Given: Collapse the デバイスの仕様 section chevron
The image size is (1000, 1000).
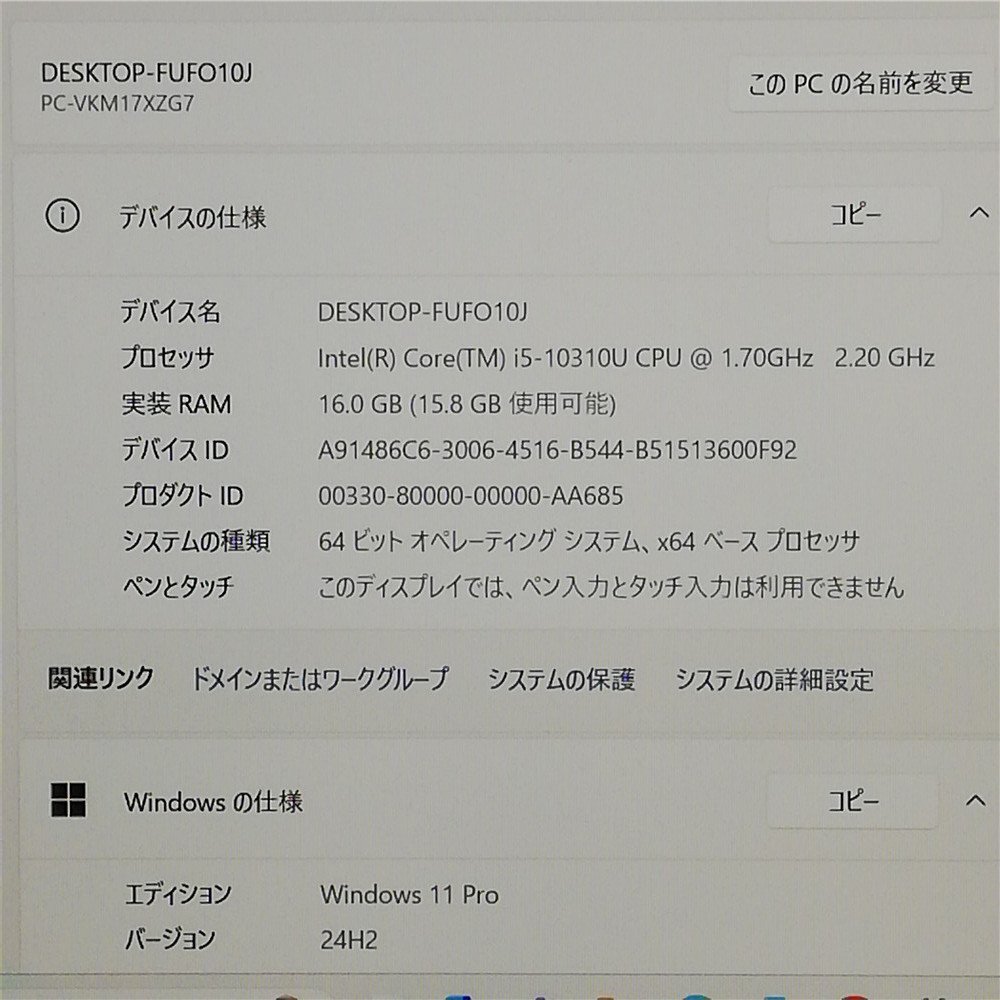Looking at the screenshot, I should (x=978, y=214).
